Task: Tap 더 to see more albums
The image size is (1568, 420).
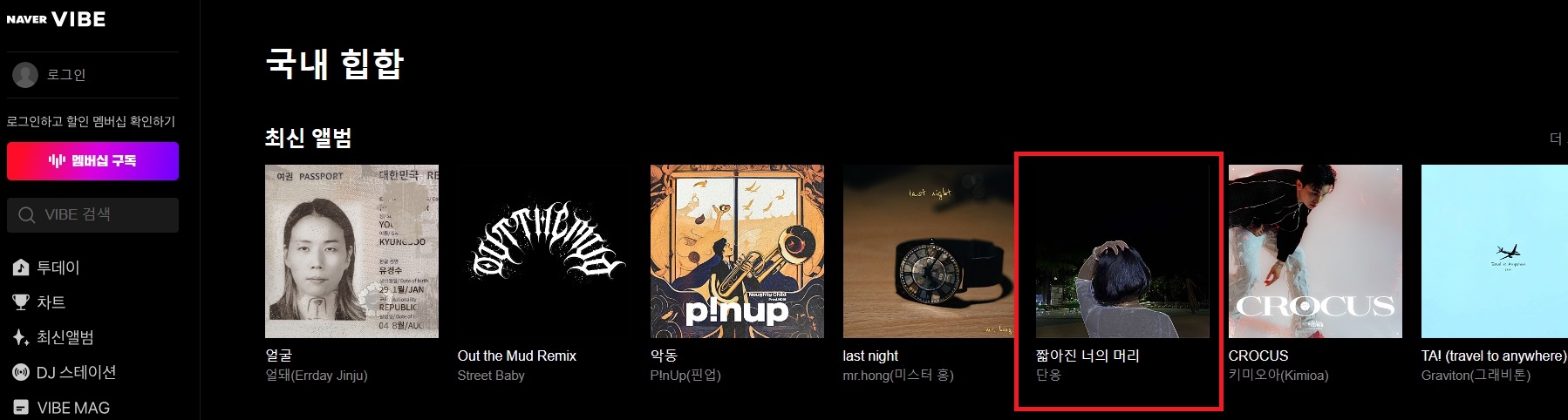Action: pyautogui.click(x=1556, y=139)
